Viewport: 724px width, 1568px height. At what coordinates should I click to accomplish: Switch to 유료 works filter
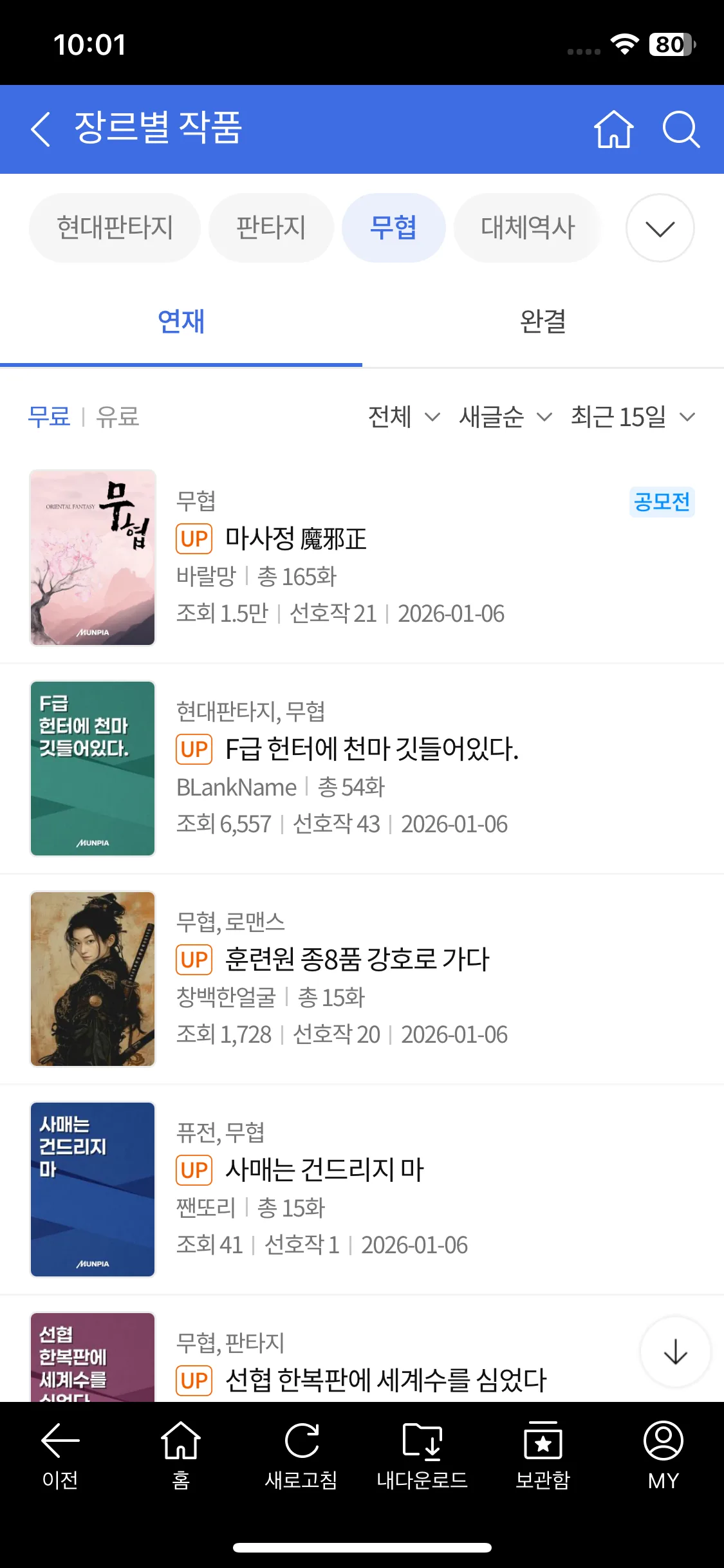pos(118,416)
